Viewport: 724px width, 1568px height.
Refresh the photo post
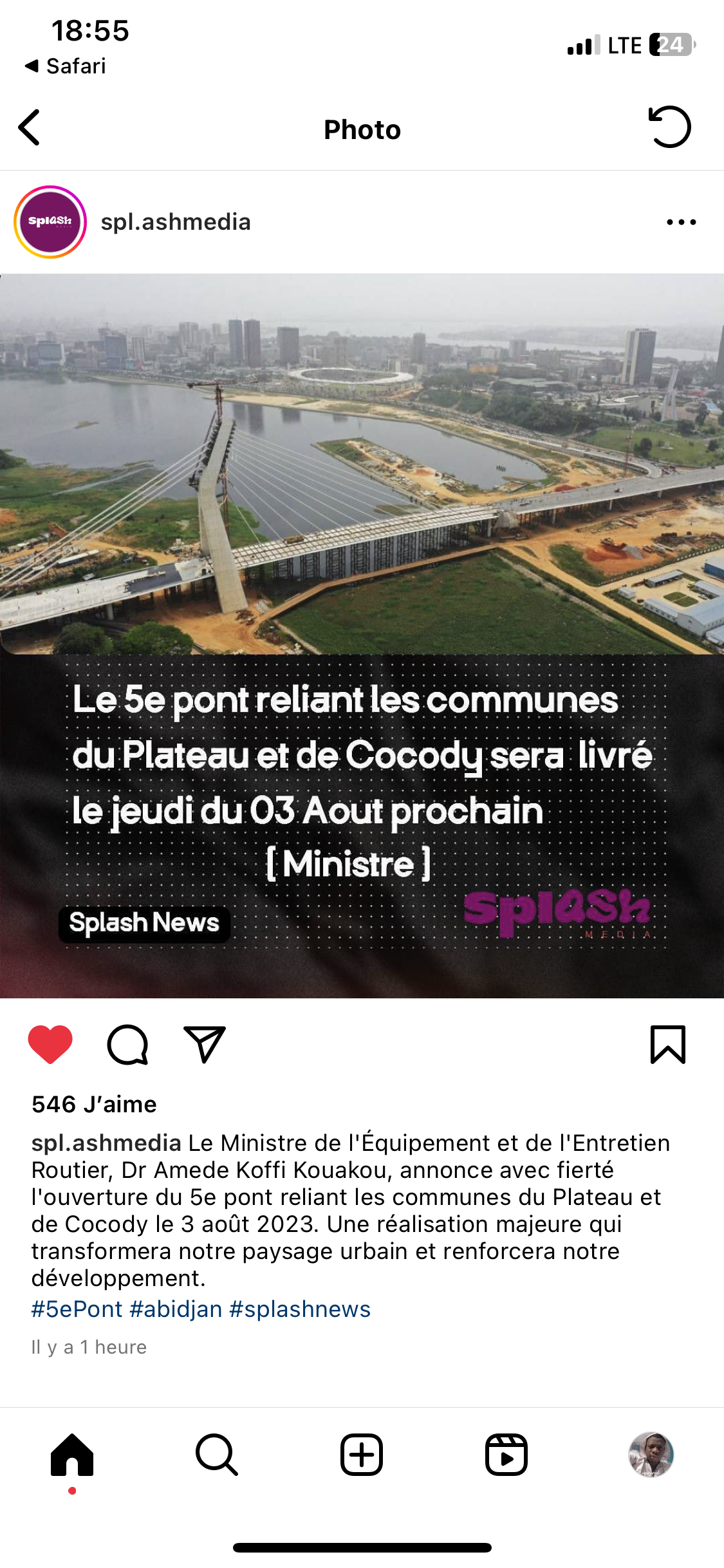click(x=669, y=127)
